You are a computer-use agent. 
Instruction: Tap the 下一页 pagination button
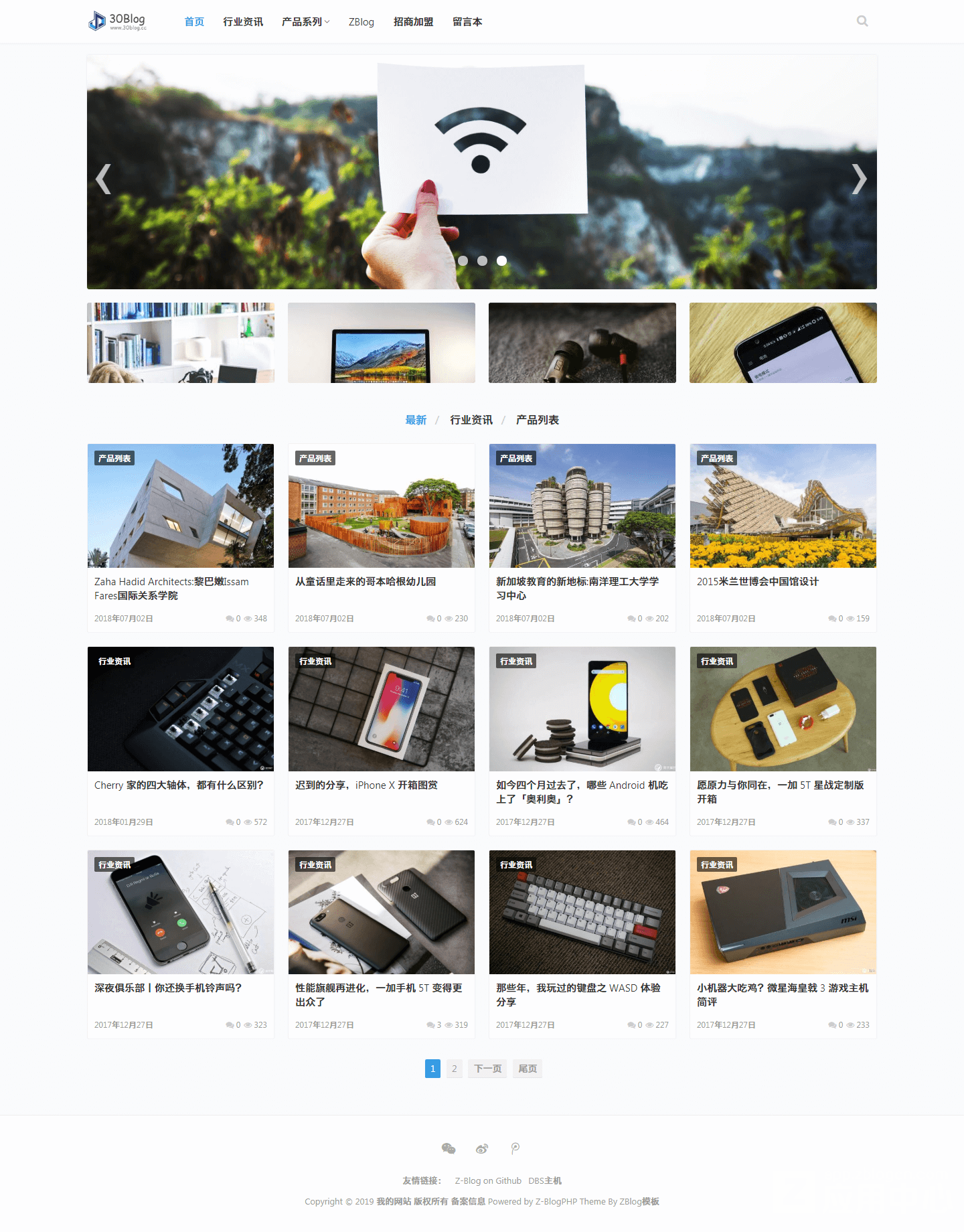(x=487, y=1069)
